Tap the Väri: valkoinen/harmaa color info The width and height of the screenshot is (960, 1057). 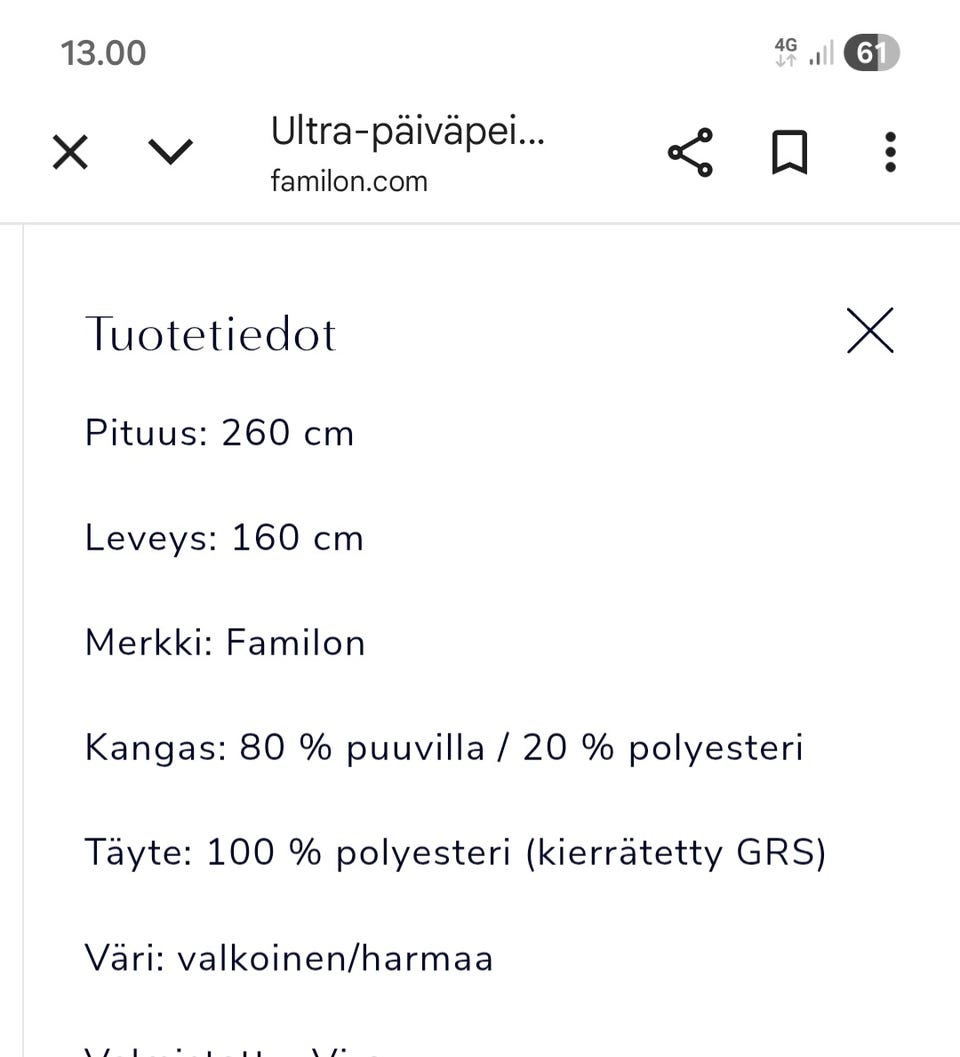pos(289,957)
